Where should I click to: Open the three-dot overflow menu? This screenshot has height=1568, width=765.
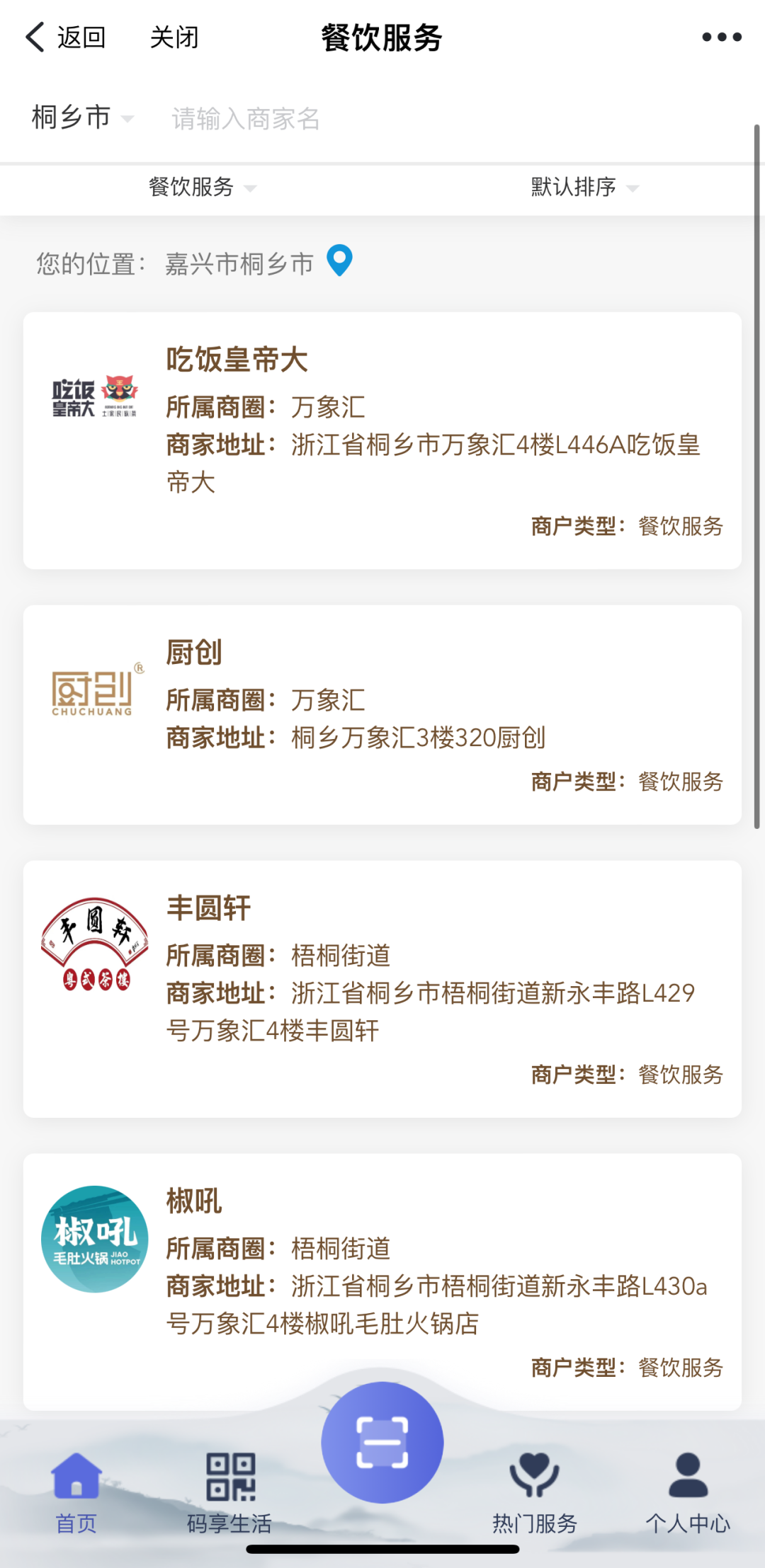coord(721,38)
